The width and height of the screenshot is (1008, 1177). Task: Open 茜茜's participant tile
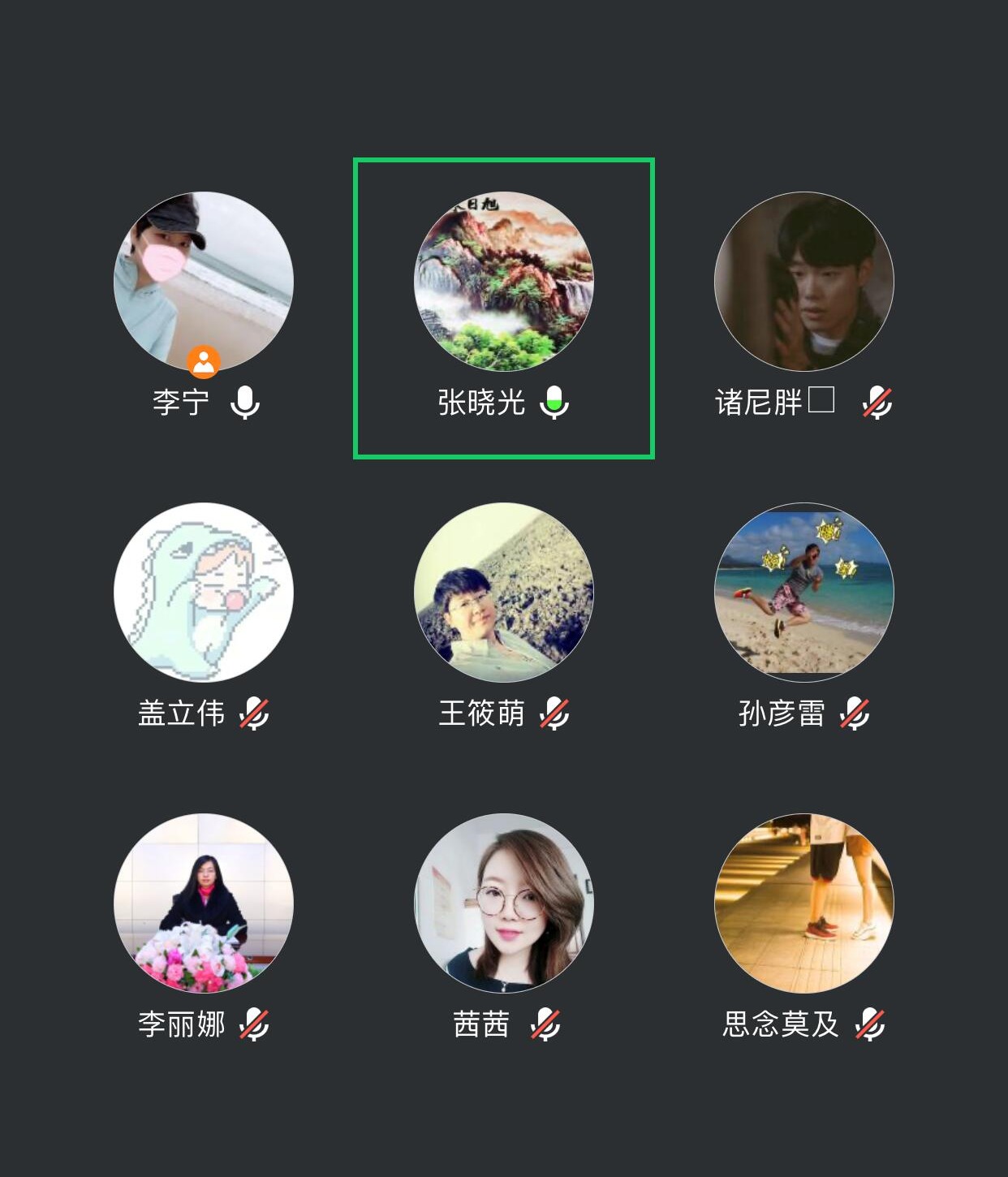tap(504, 903)
